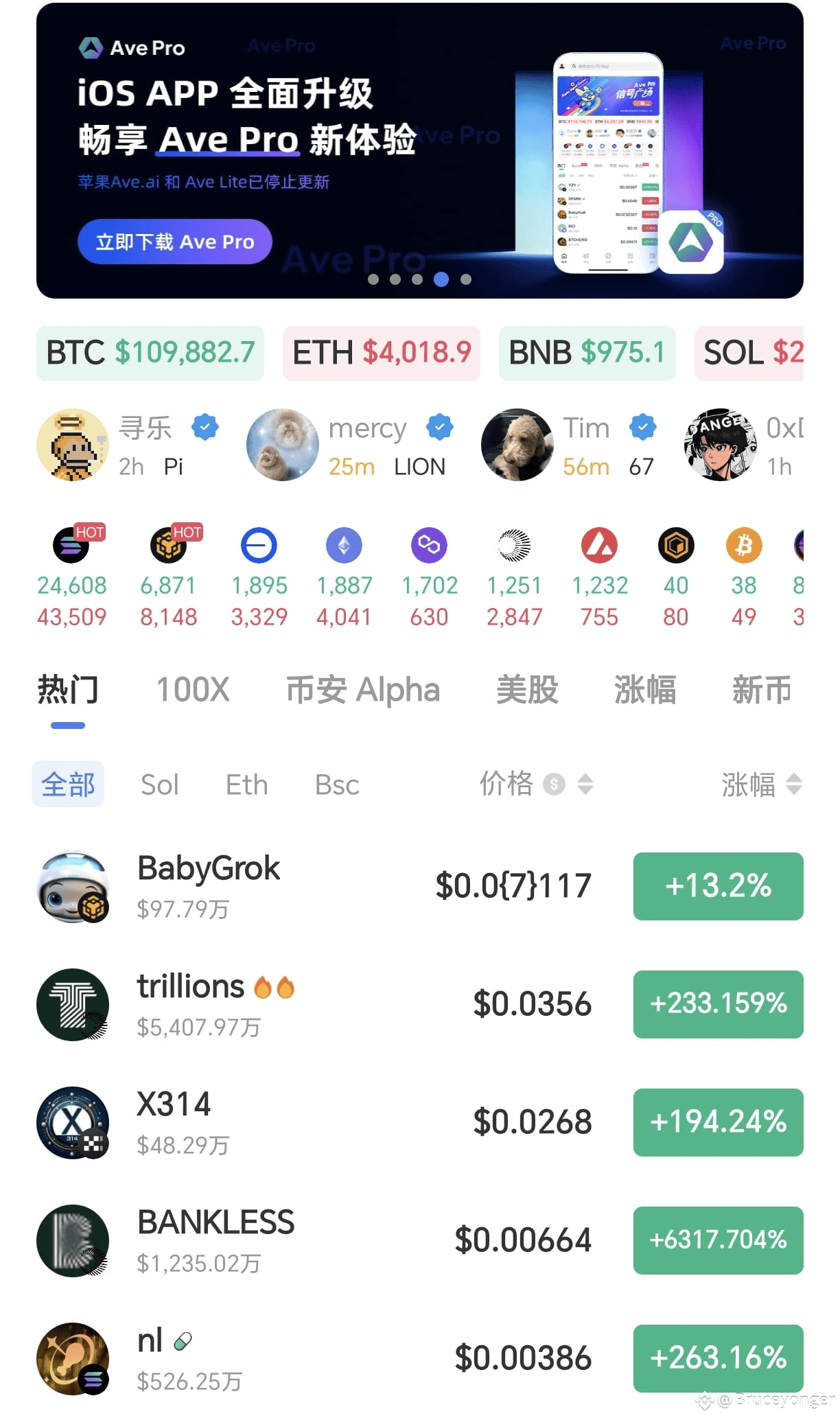Image resolution: width=840 pixels, height=1418 pixels.
Task: Select the 涨幅 top tab
Action: pyautogui.click(x=644, y=690)
